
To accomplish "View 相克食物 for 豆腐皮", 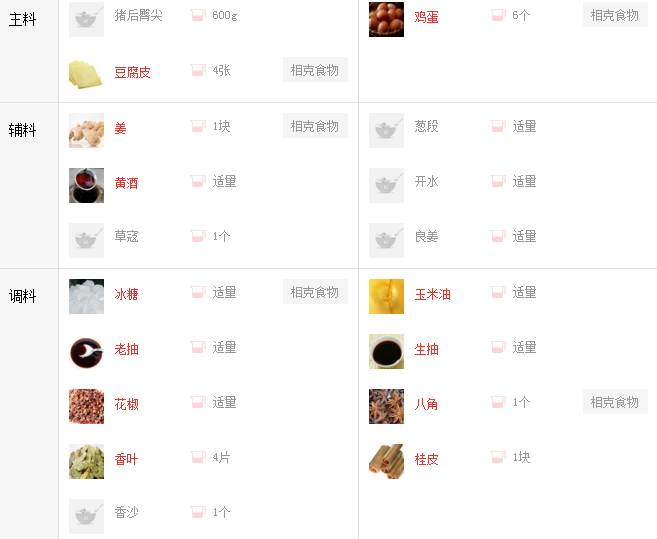I will (314, 70).
